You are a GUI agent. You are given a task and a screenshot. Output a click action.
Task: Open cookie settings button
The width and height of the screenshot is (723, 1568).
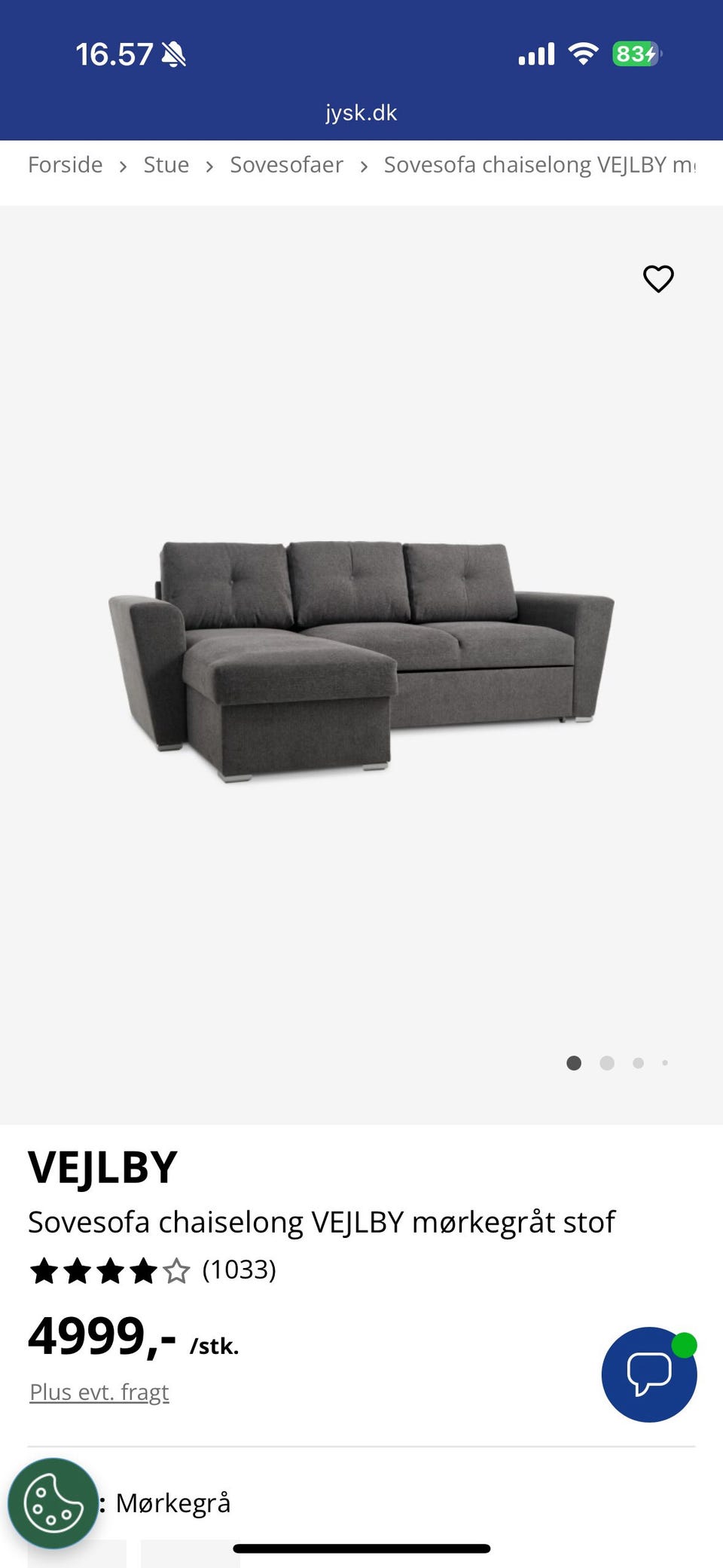[53, 1503]
